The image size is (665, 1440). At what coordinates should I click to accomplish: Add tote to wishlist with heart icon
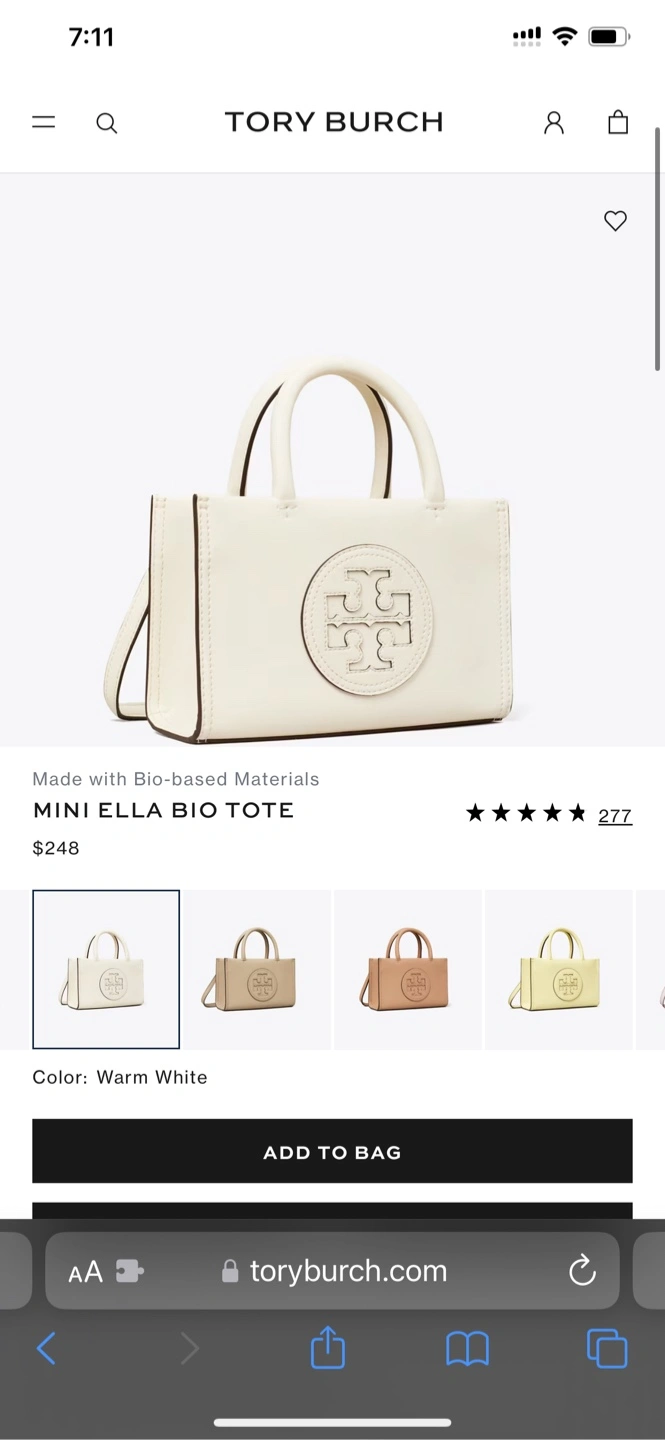[616, 221]
